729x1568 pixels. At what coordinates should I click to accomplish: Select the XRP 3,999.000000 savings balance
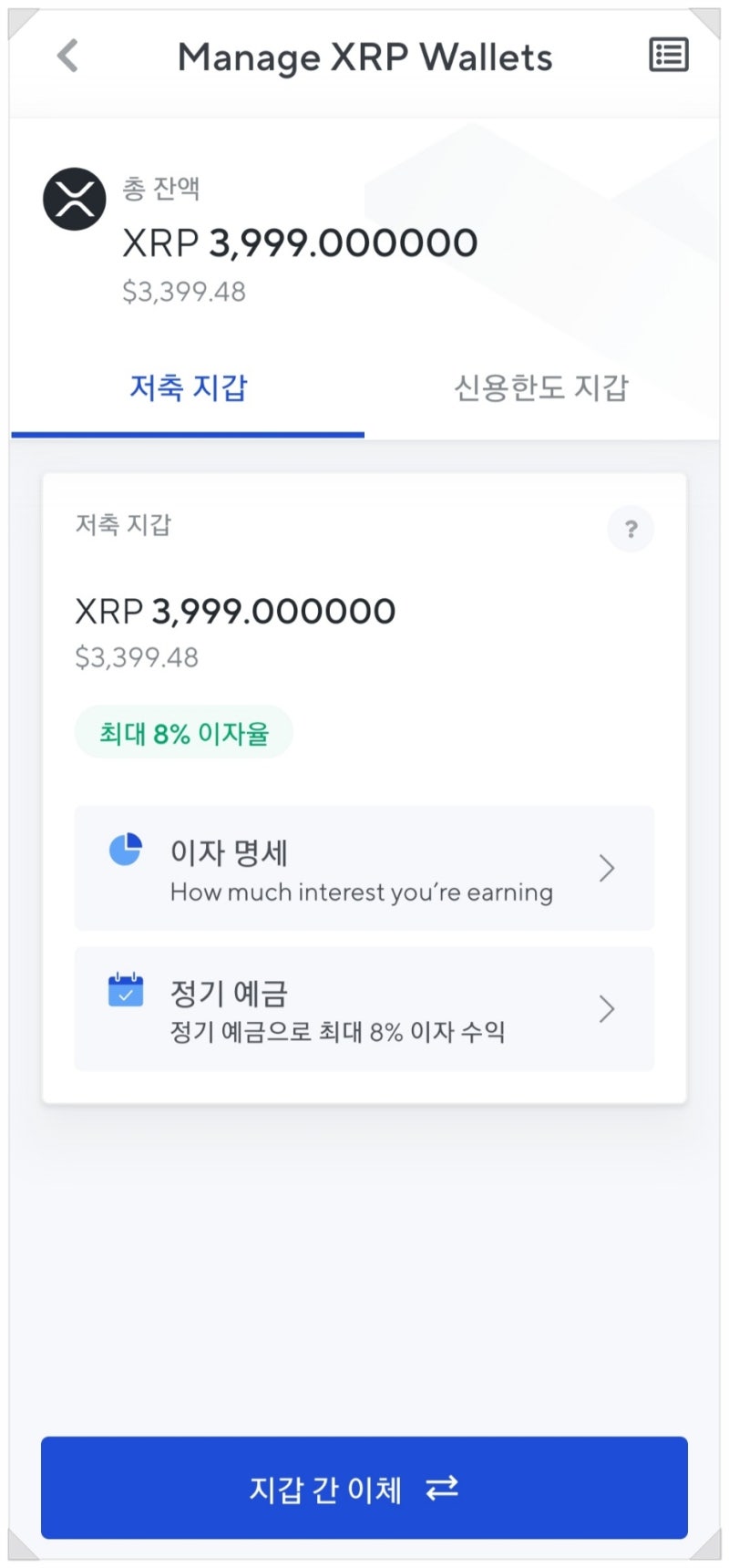pos(235,611)
